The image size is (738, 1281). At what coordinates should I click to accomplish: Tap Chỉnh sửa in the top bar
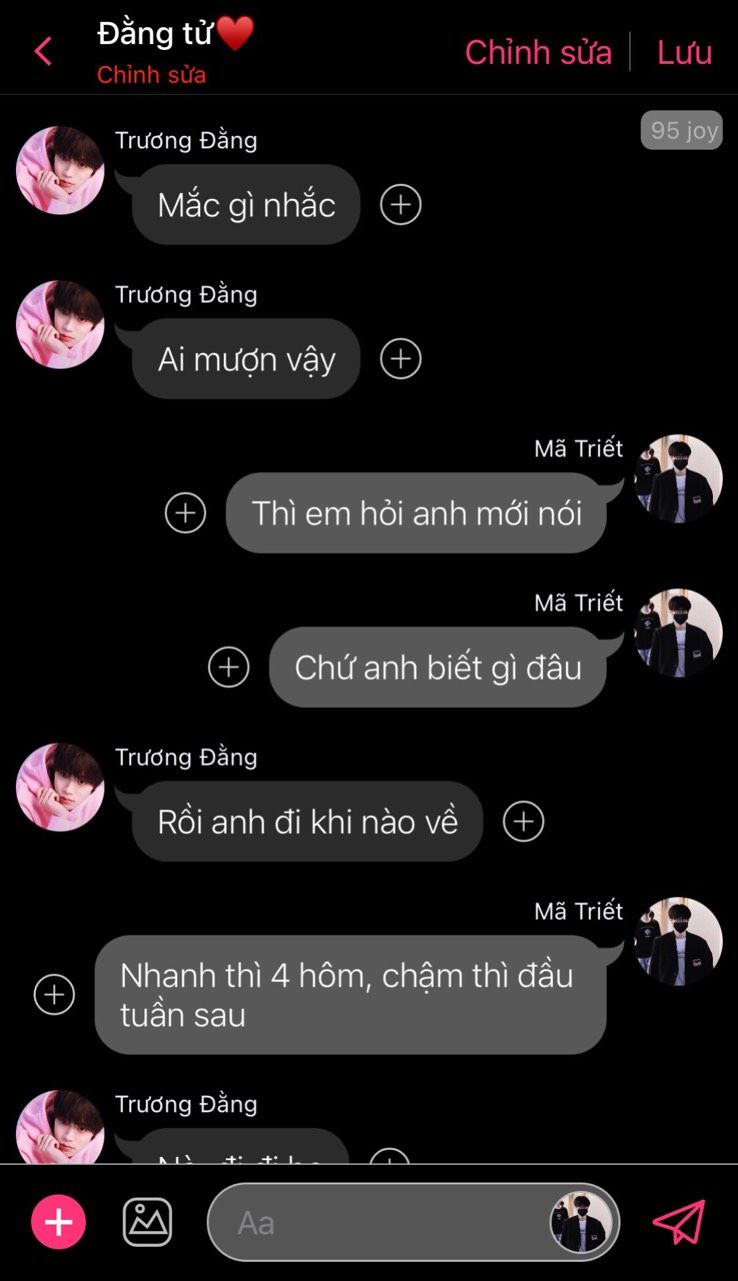pos(538,52)
